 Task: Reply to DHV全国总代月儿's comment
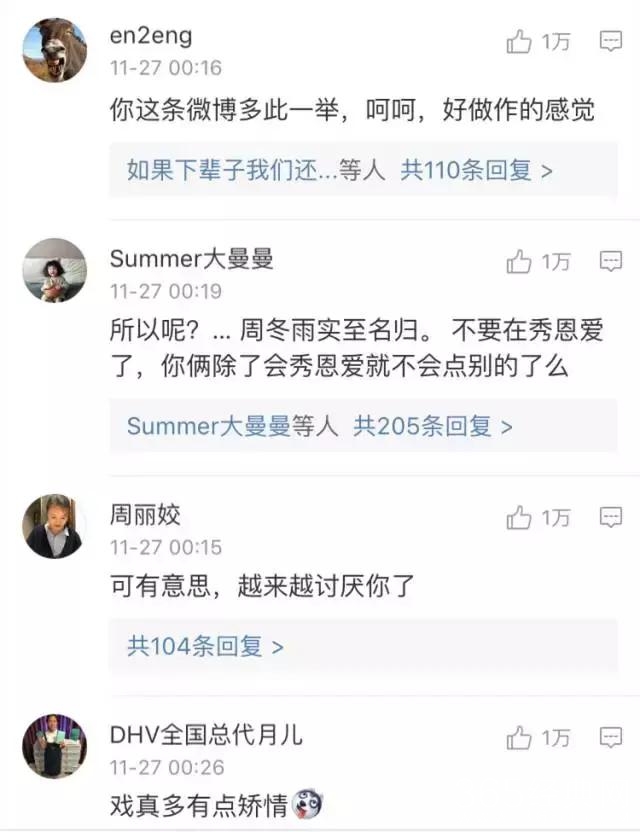(611, 738)
